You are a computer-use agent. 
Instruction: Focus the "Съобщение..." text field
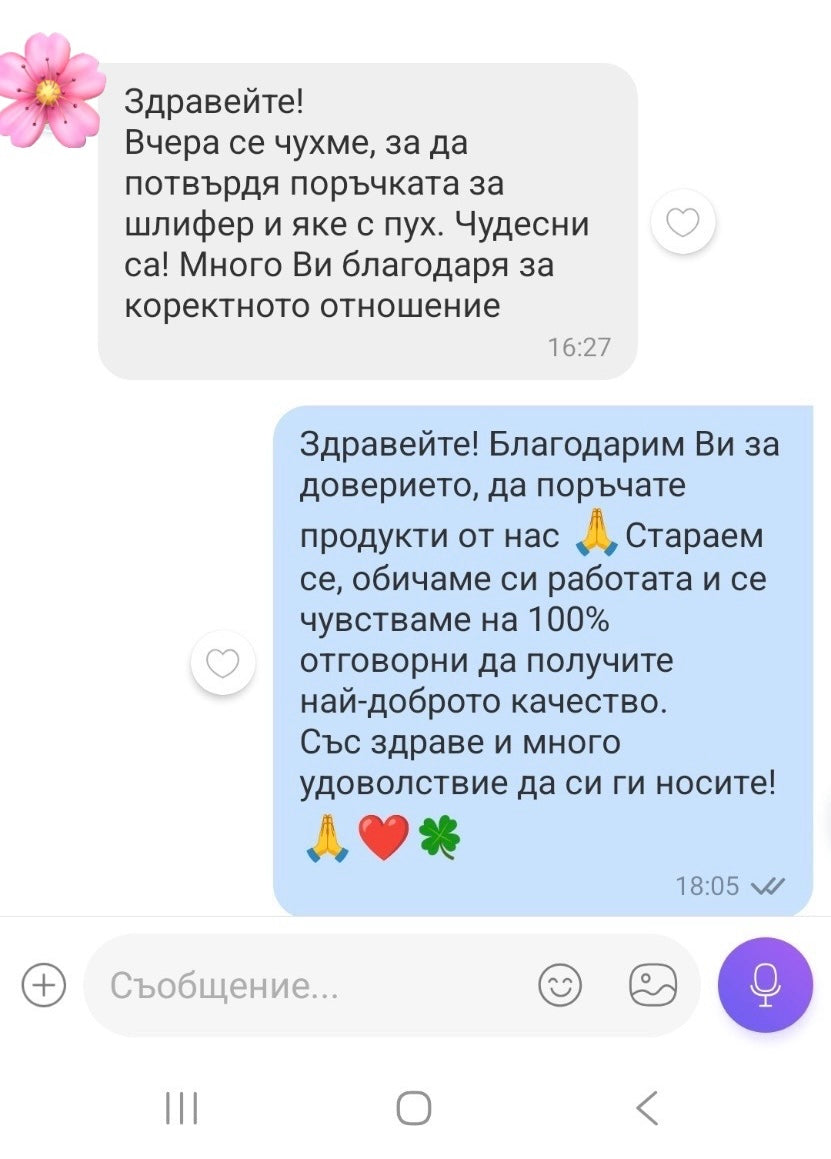[310, 987]
